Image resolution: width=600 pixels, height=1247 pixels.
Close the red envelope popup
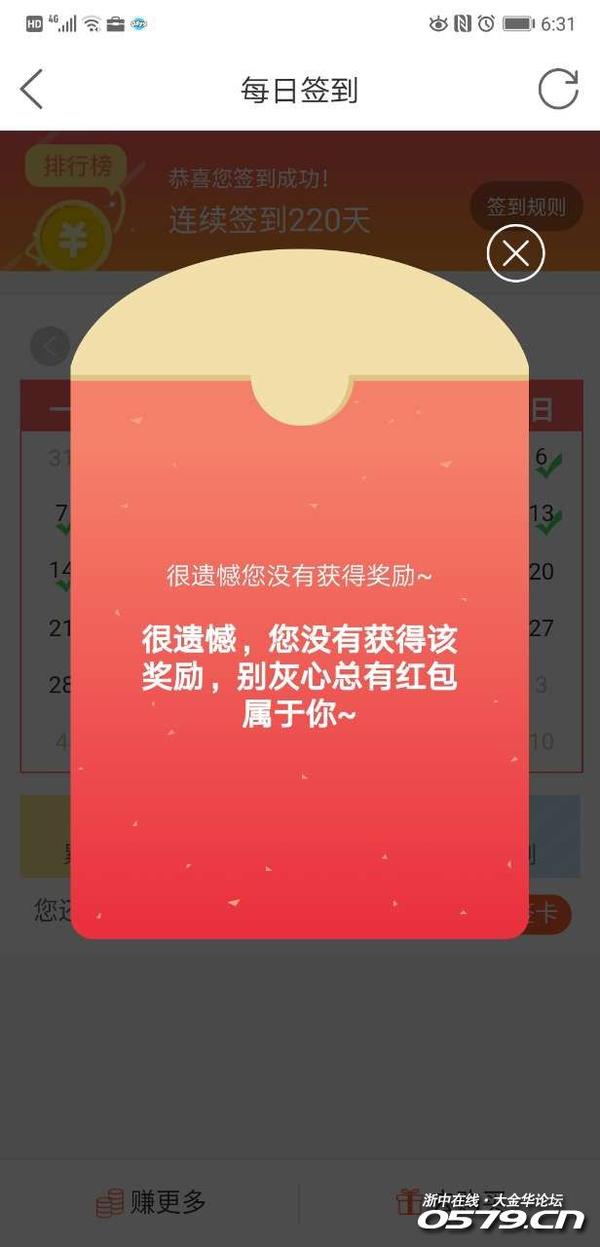(515, 254)
